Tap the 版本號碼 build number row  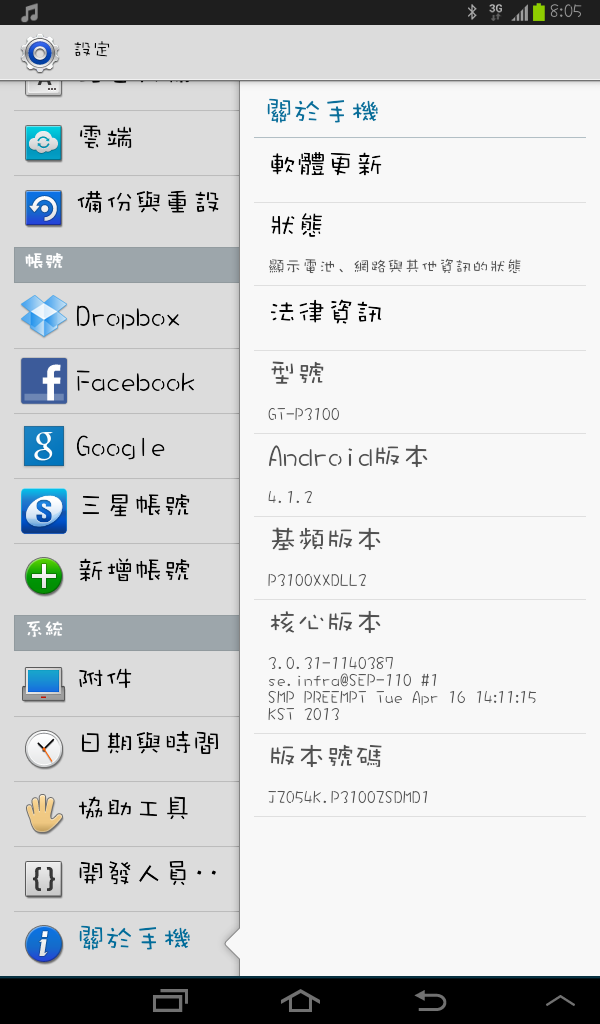[419, 774]
